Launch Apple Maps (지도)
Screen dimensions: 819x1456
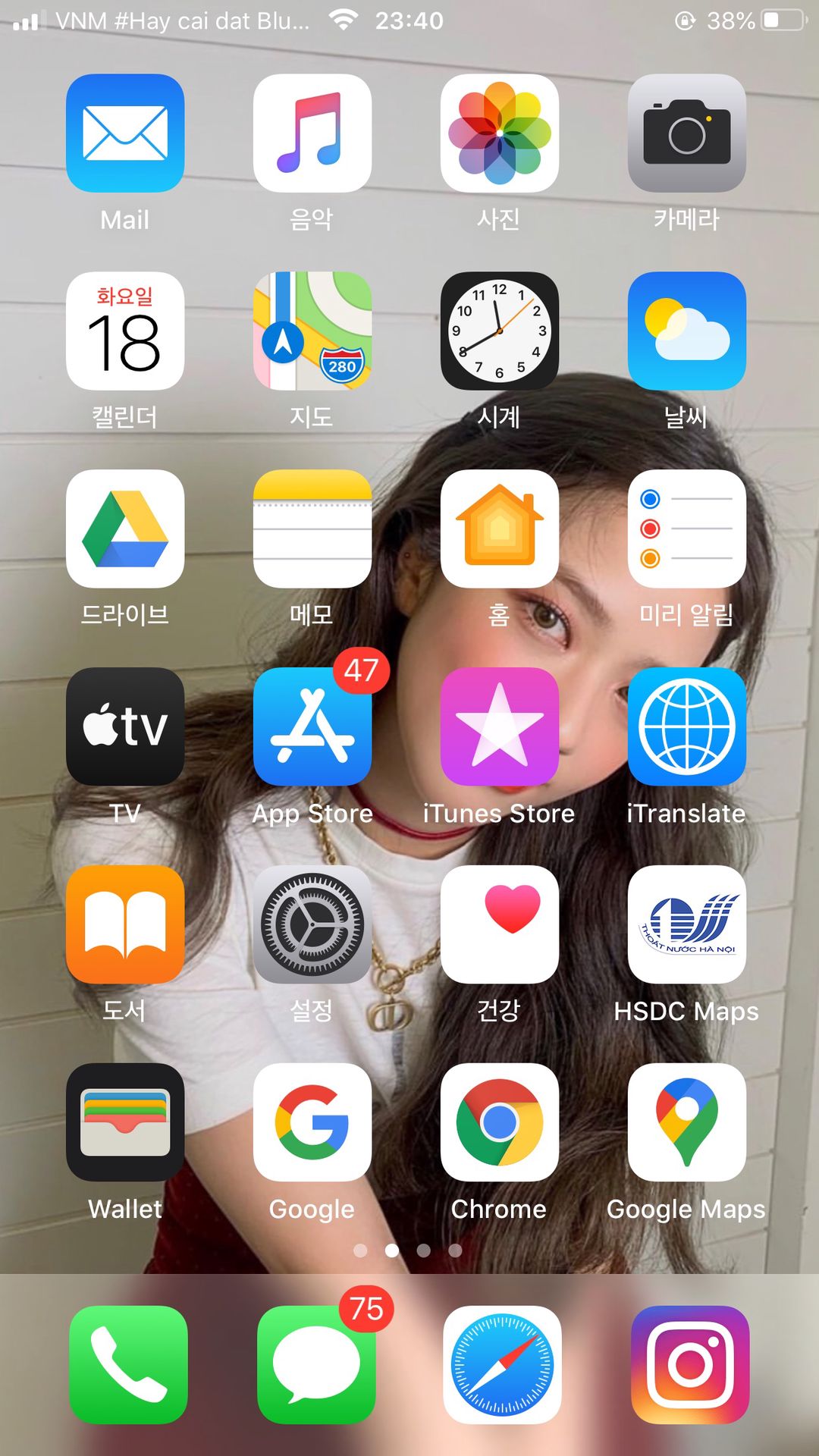click(312, 331)
